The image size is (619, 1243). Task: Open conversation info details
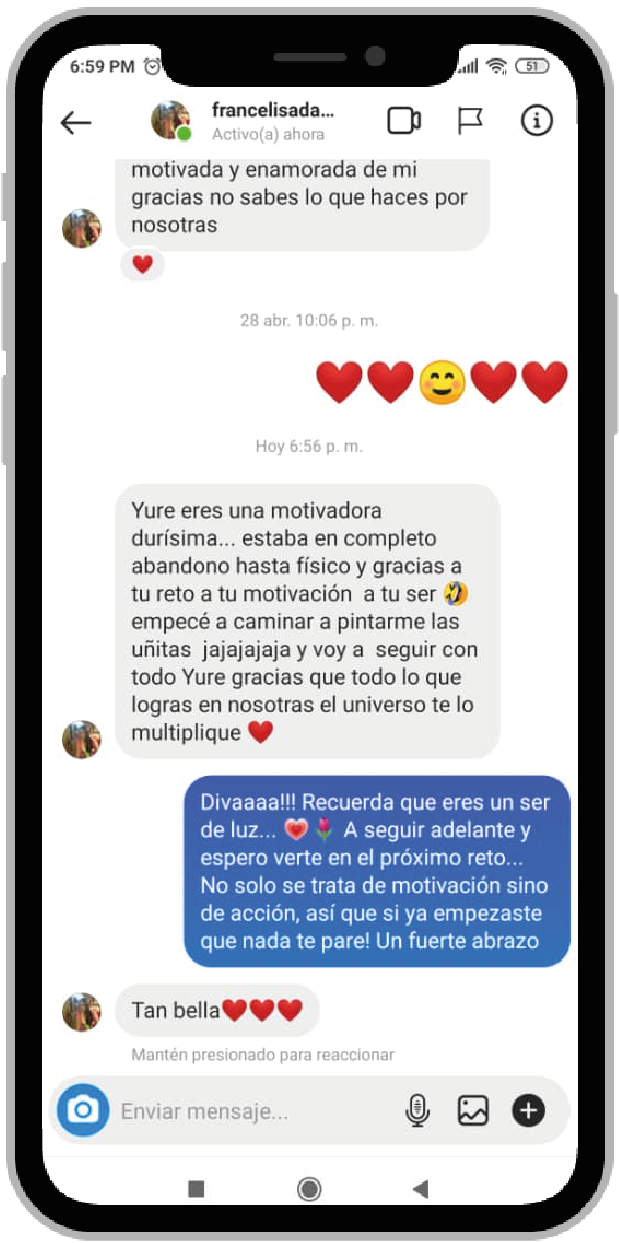coord(537,121)
